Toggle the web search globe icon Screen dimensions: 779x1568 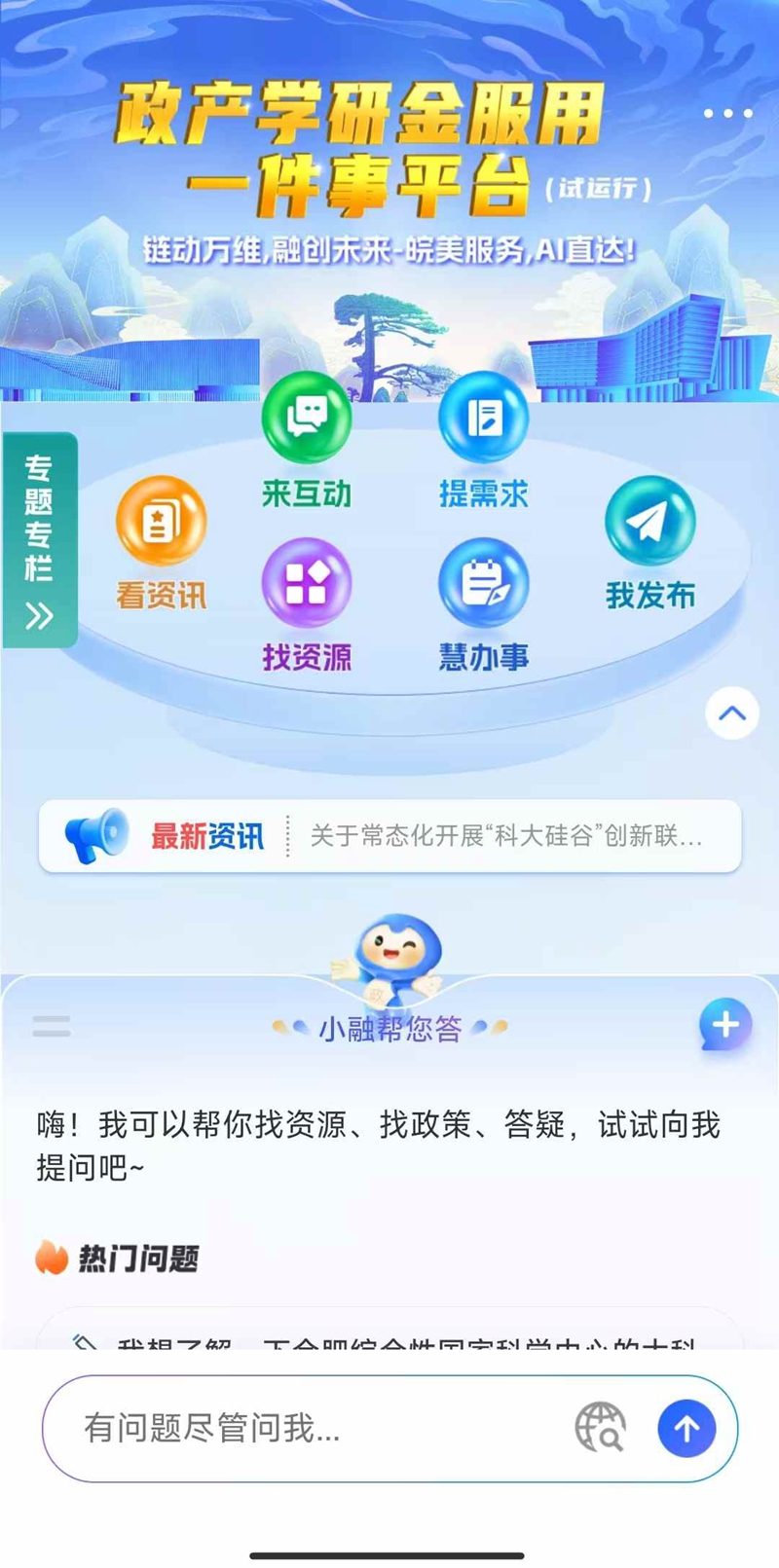[600, 1428]
